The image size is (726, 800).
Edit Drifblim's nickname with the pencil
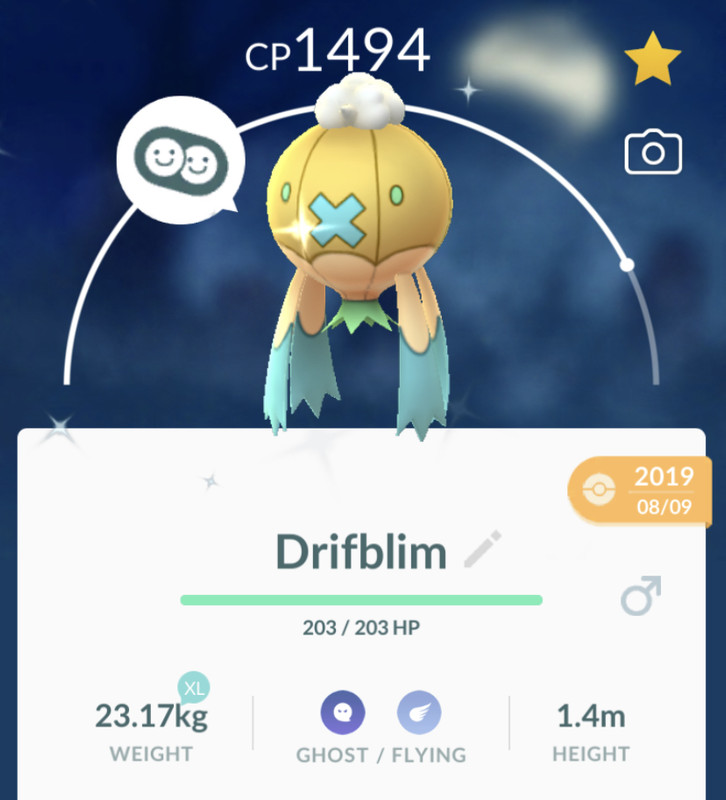[x=483, y=549]
